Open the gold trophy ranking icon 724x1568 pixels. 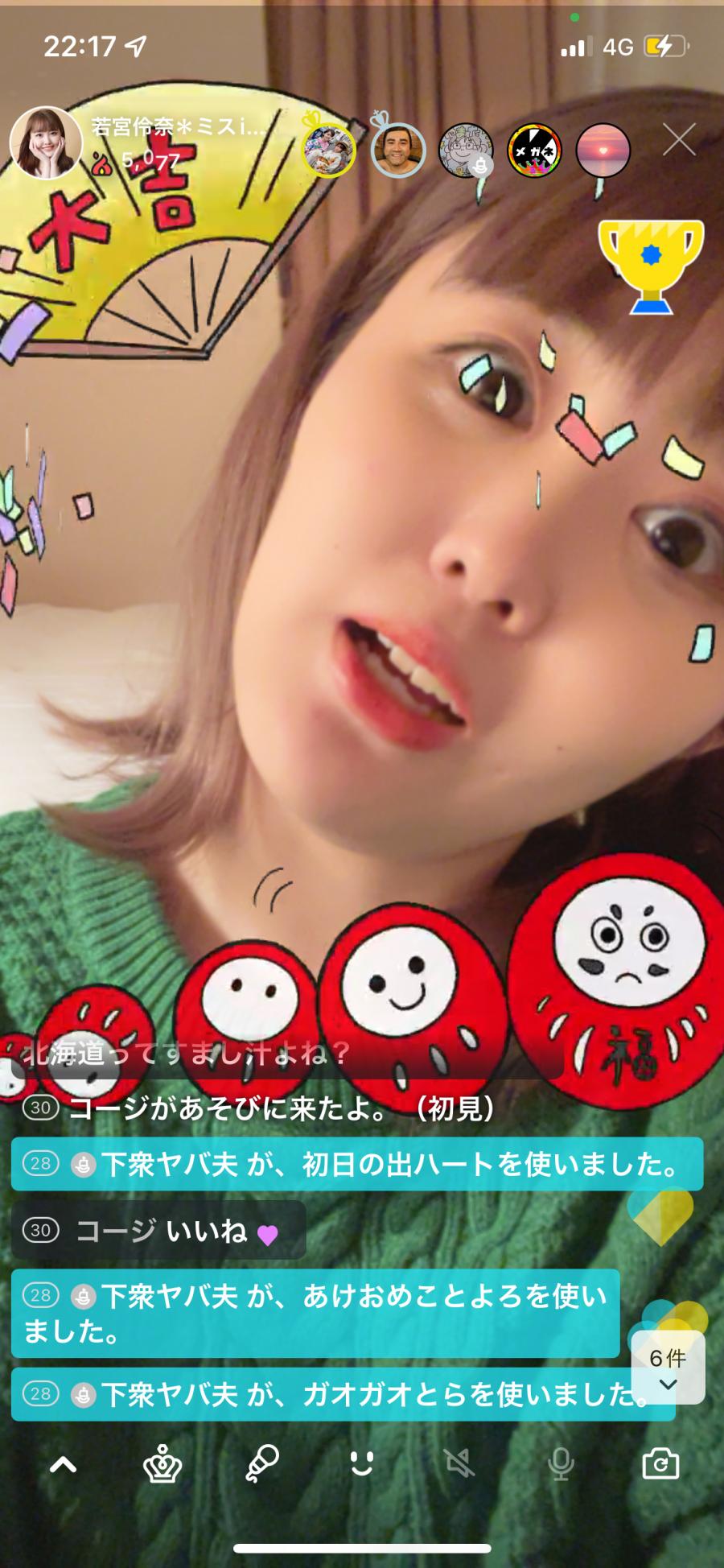[x=651, y=265]
